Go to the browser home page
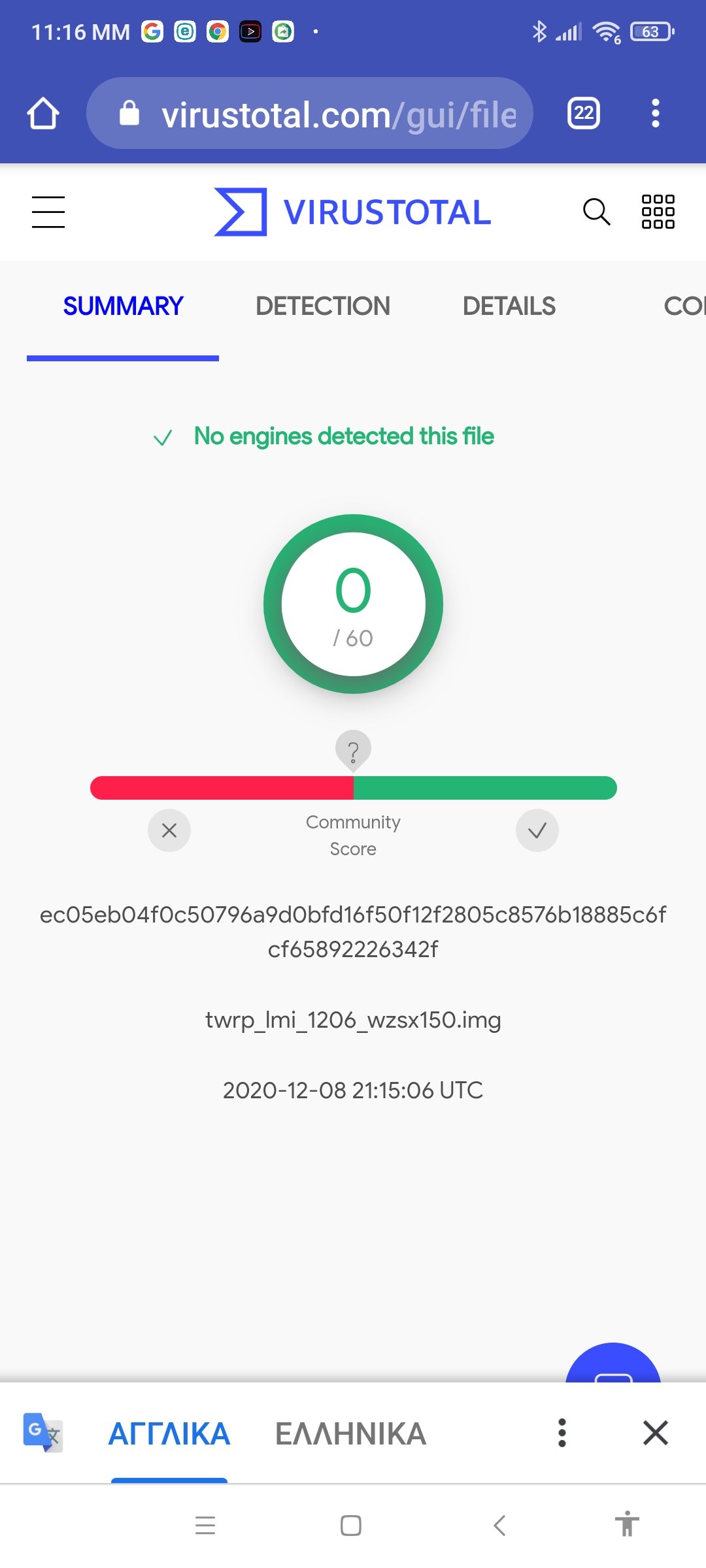This screenshot has height=1568, width=706. (x=43, y=114)
